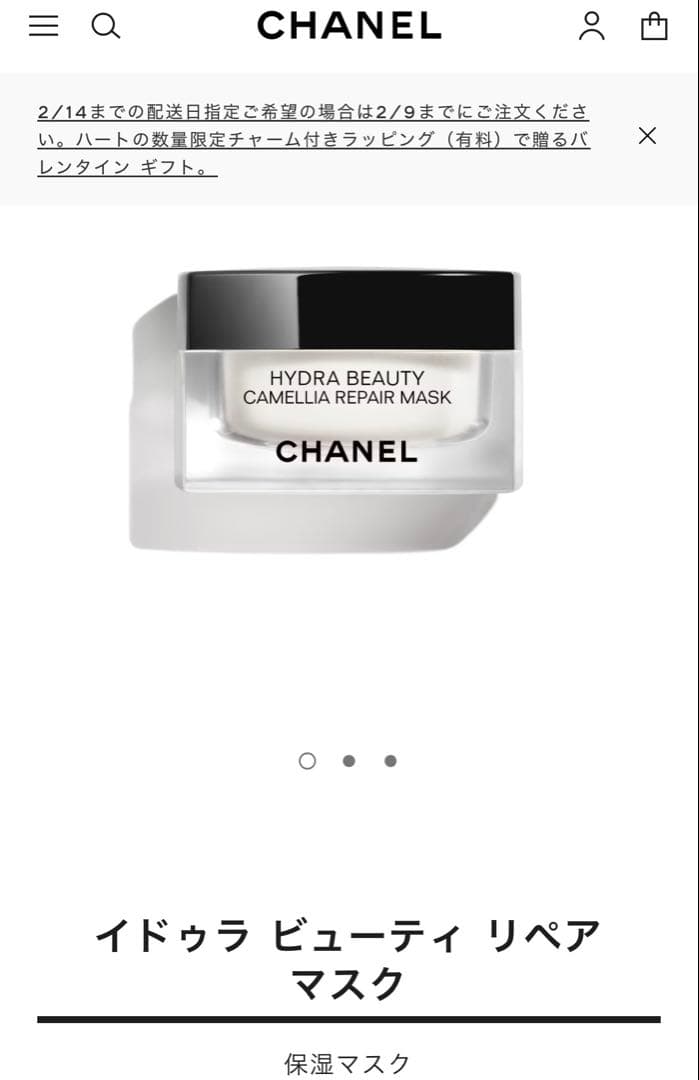Jump to the second product image dot
Viewport: 699px width, 1080px height.
click(349, 761)
